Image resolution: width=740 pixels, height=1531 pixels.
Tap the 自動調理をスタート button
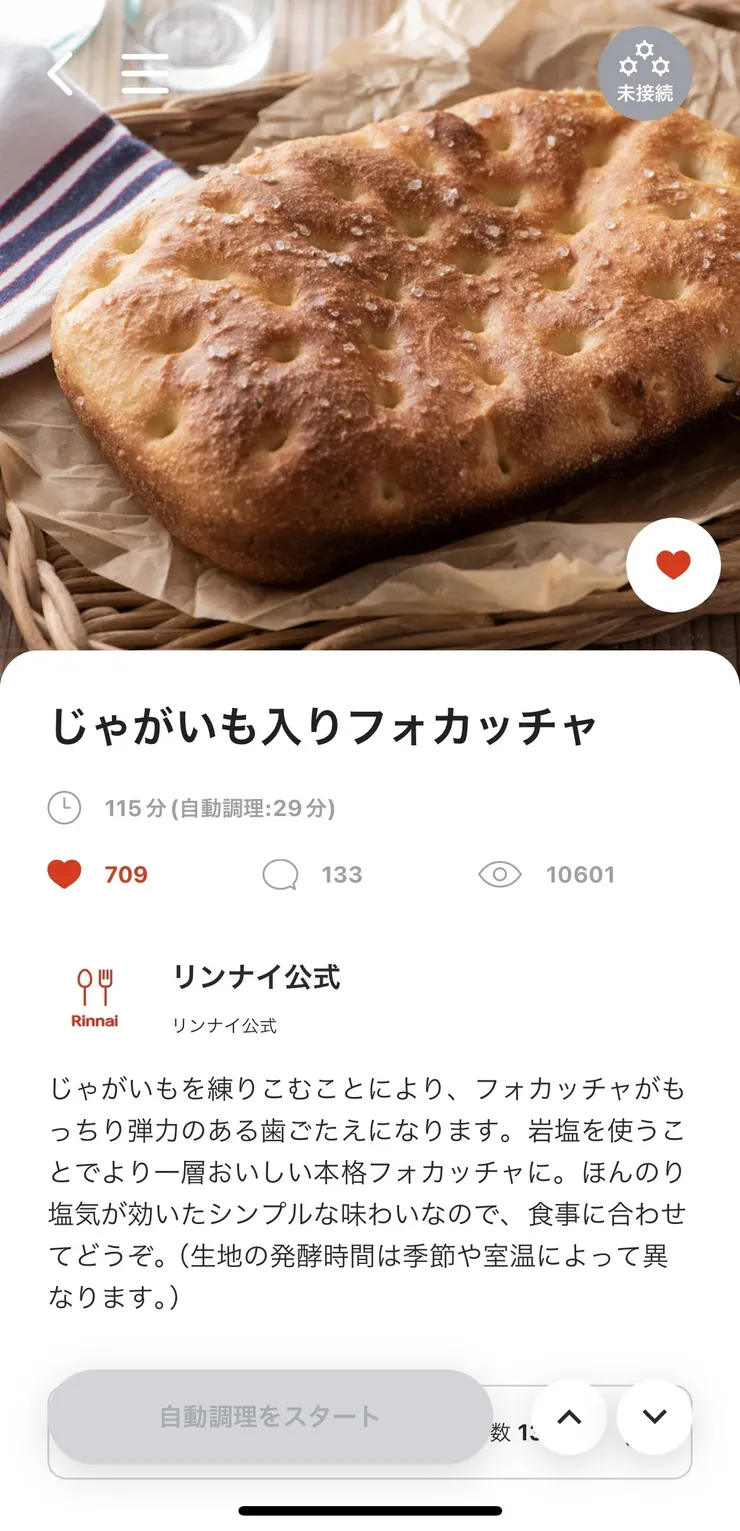[270, 1416]
